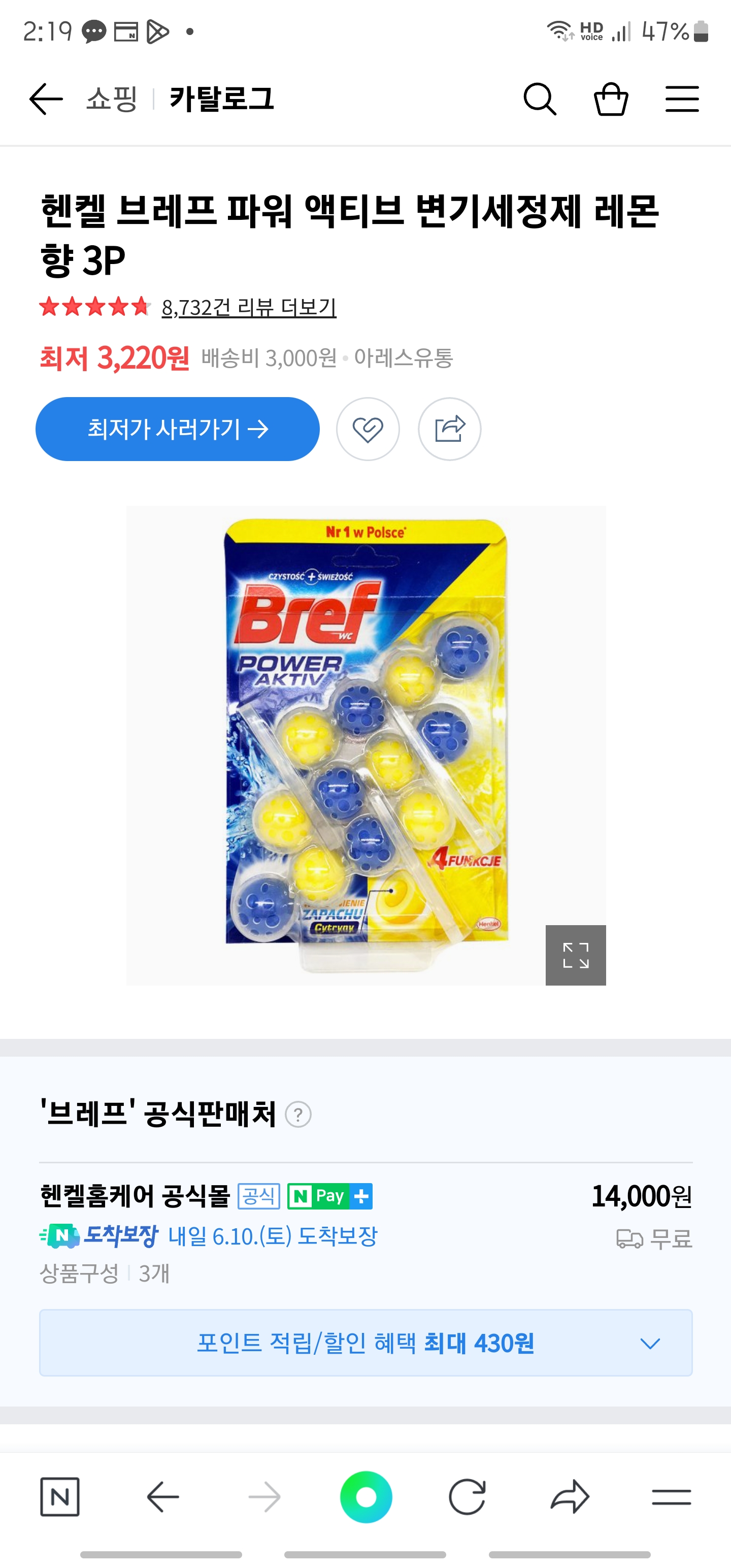Expand 포인트 적립/할인 혜택 details
Screen dimensions: 731x1568
click(365, 1343)
